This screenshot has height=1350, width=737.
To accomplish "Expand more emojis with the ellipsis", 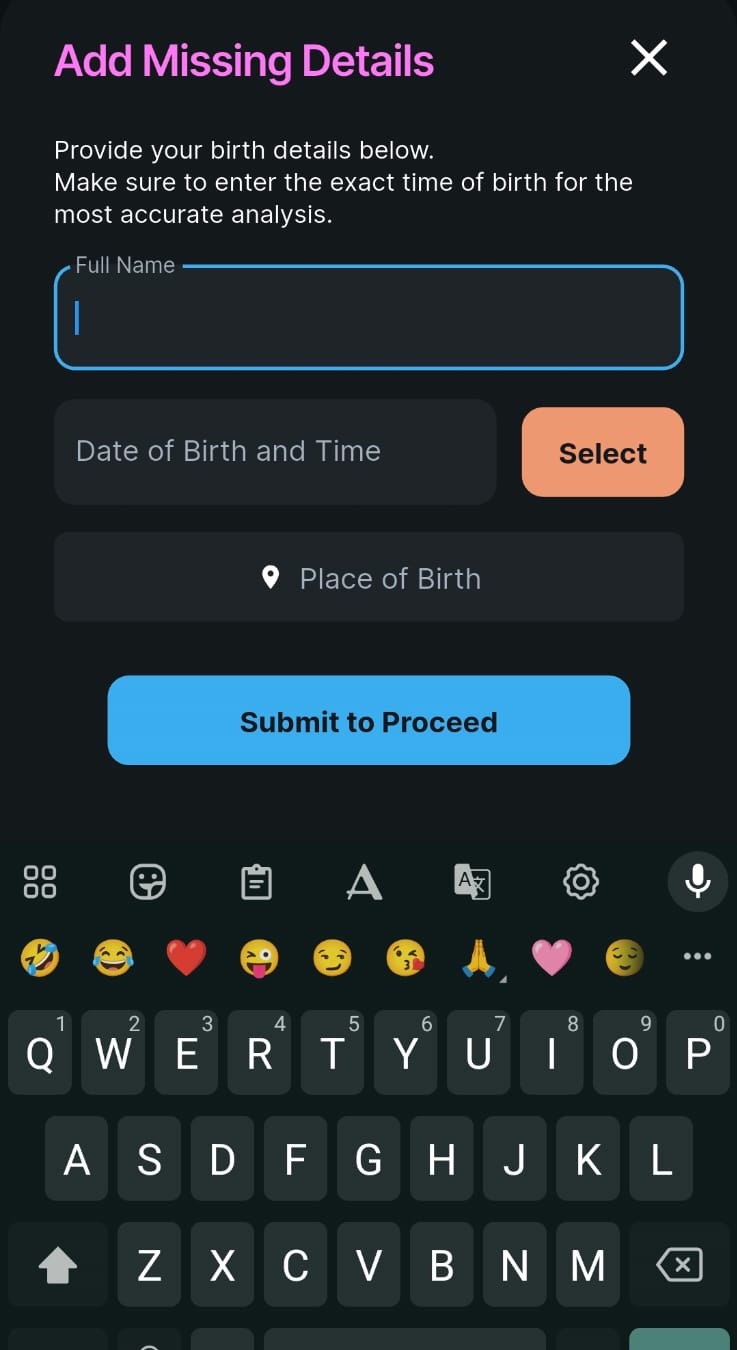I will (697, 956).
